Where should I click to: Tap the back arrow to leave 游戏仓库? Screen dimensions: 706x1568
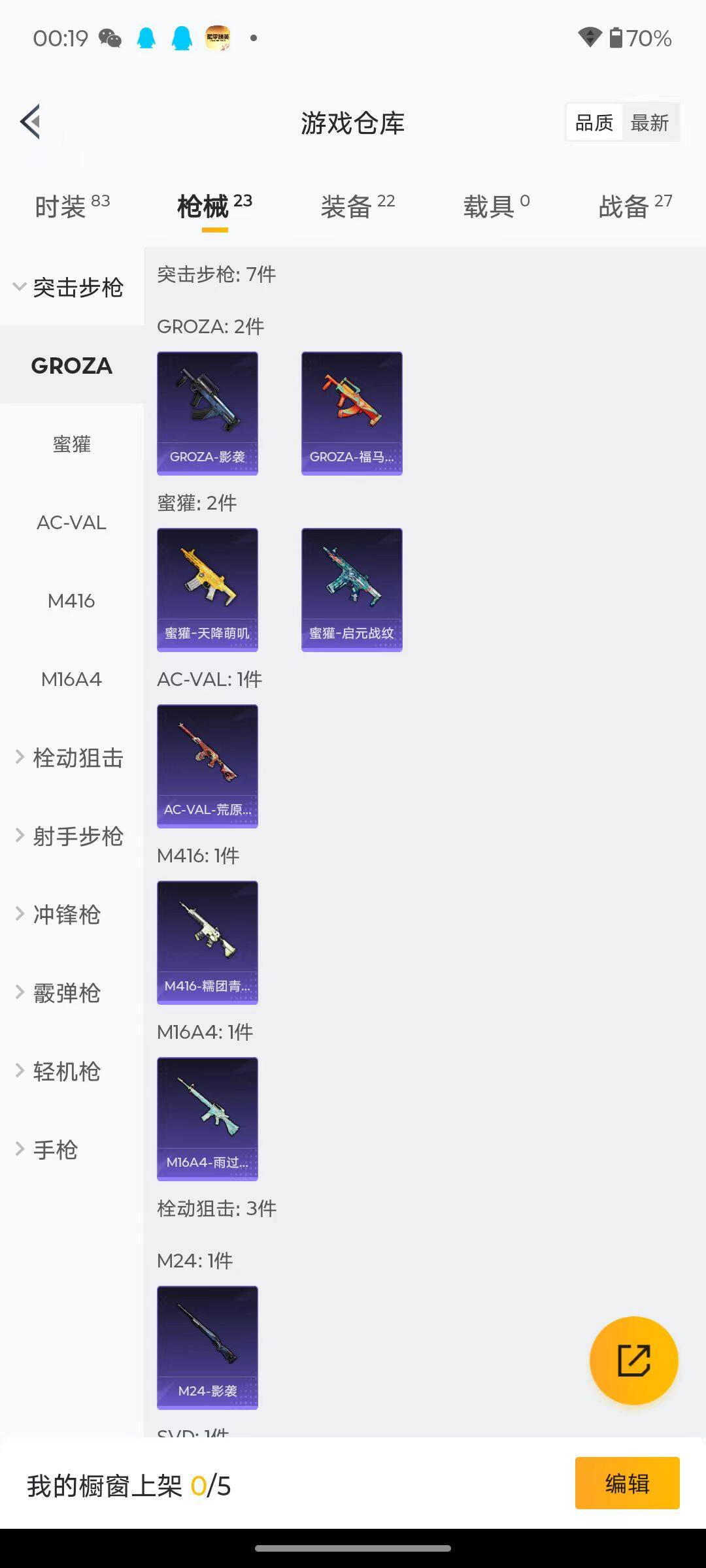[29, 121]
